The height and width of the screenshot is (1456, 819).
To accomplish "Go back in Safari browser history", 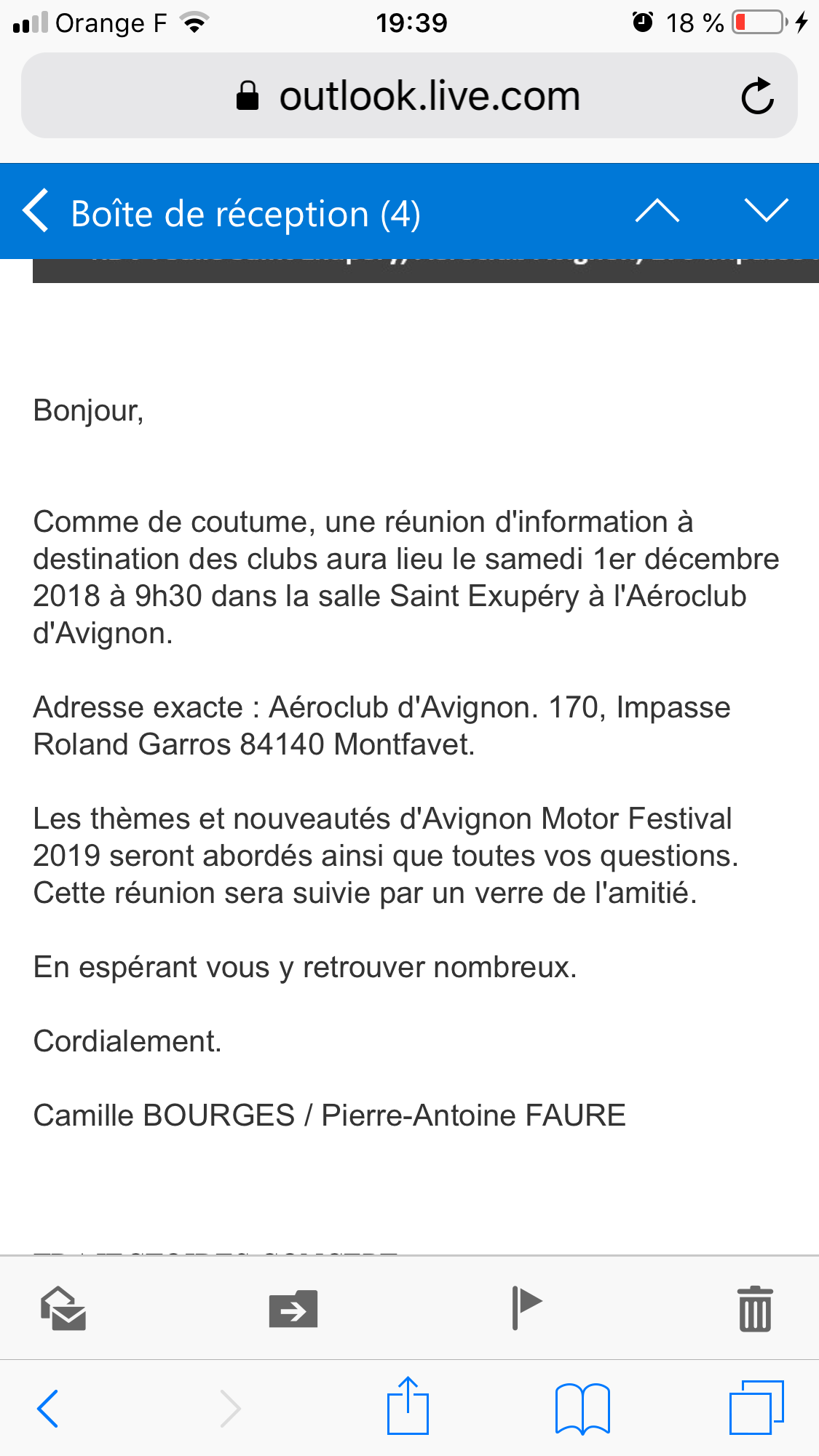I will click(x=48, y=1409).
